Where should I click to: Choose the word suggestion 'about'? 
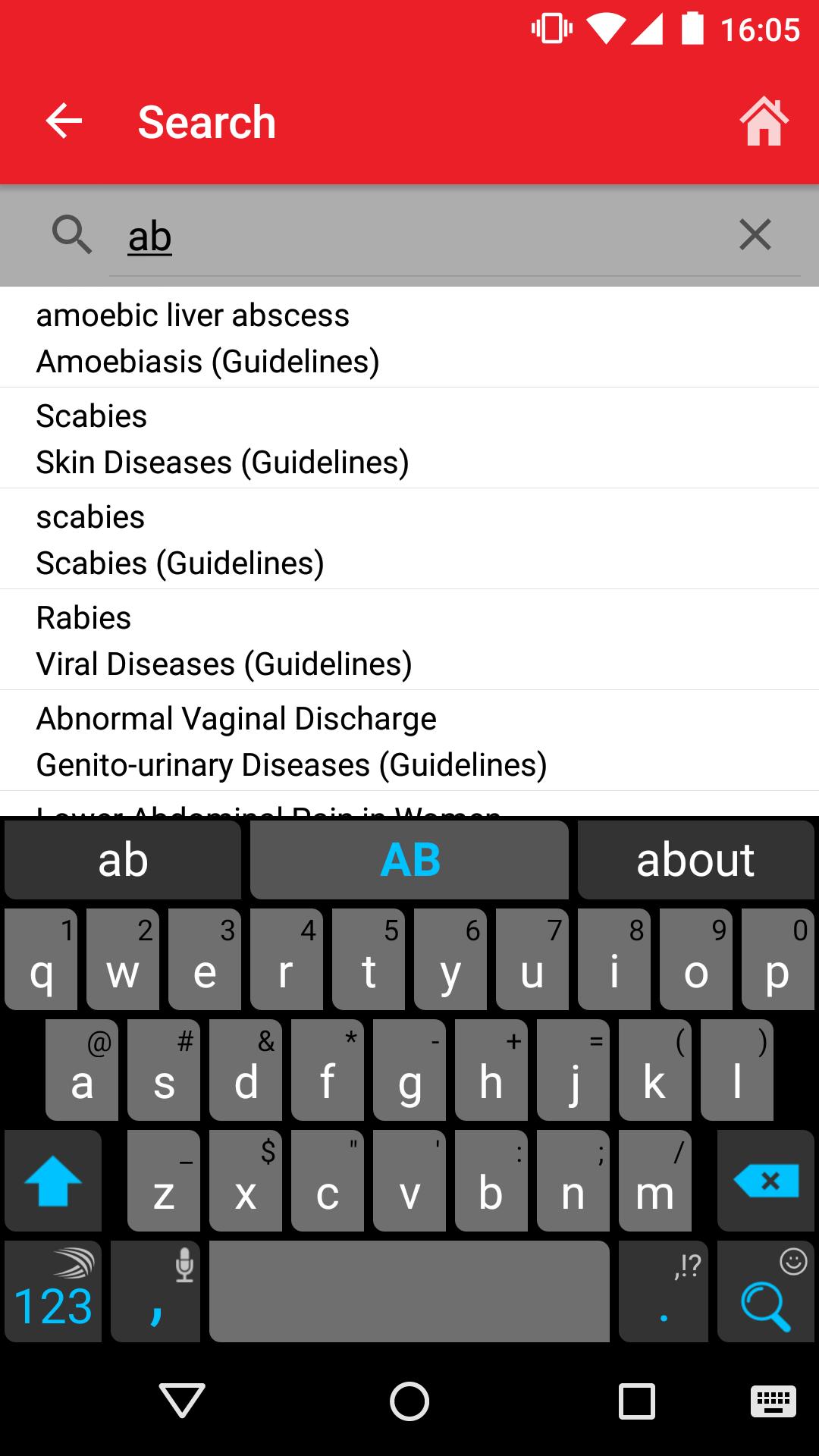pos(695,860)
